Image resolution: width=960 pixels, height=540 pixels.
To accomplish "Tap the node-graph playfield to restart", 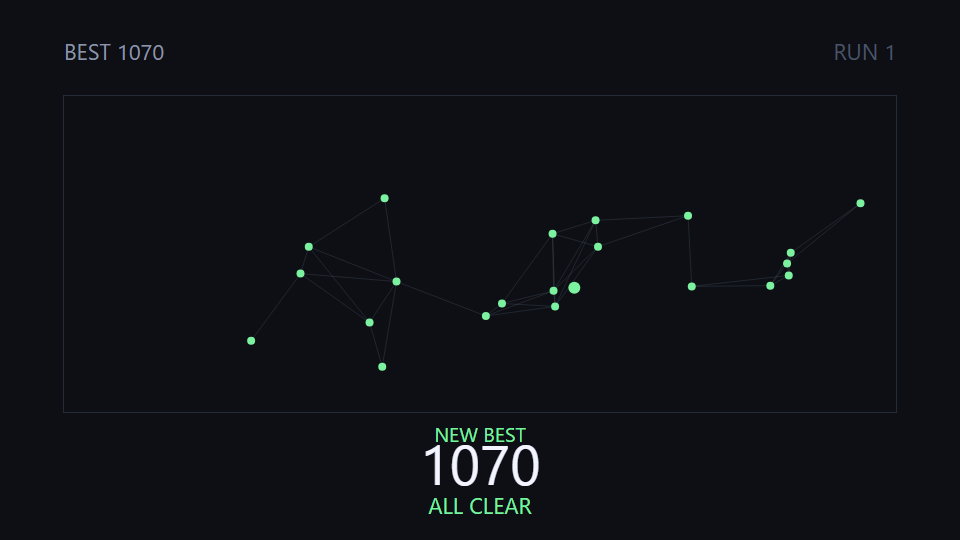I will click(x=480, y=253).
